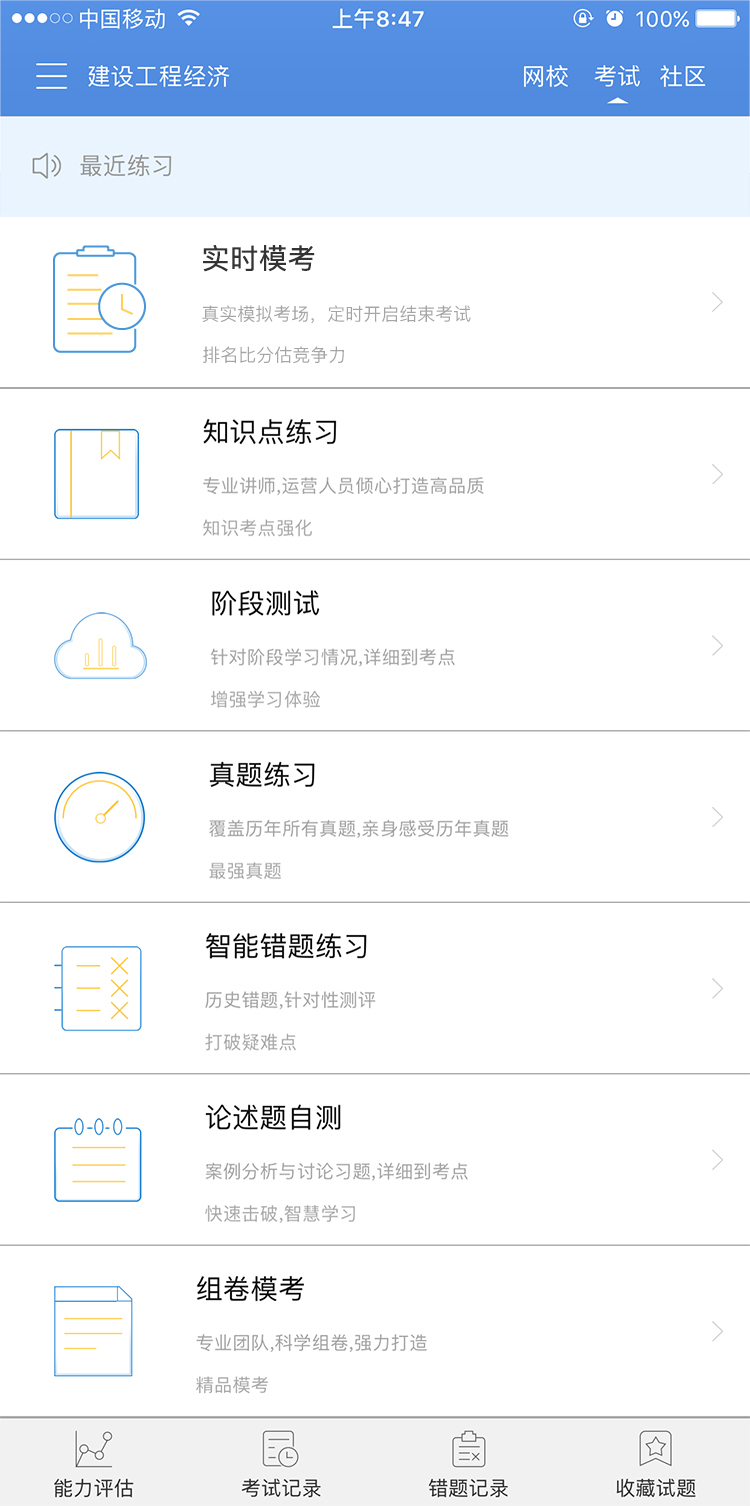
Task: Open 知识点练习 practice
Action: click(x=375, y=474)
